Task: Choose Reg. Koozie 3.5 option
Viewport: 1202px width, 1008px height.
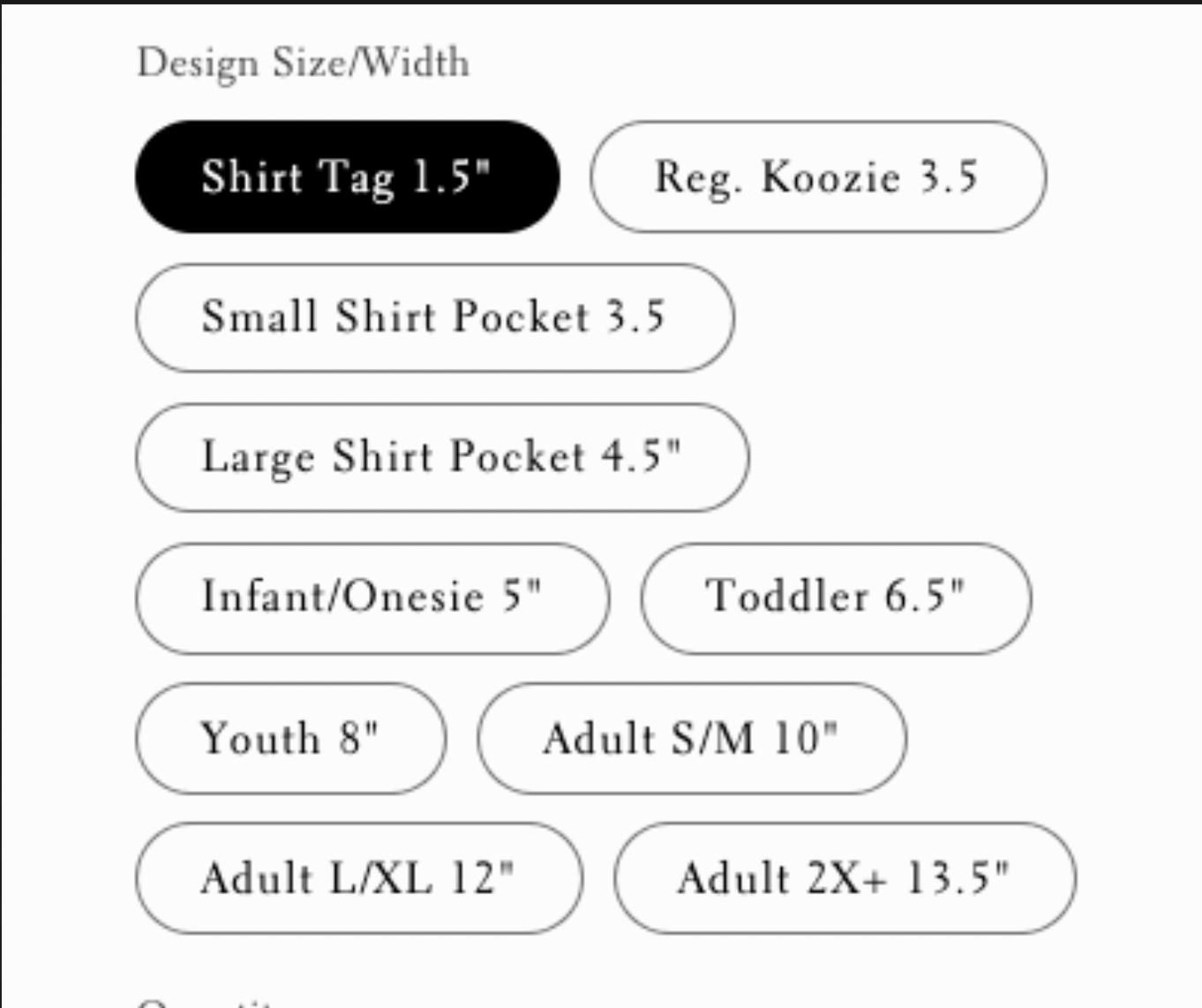Action: (817, 177)
